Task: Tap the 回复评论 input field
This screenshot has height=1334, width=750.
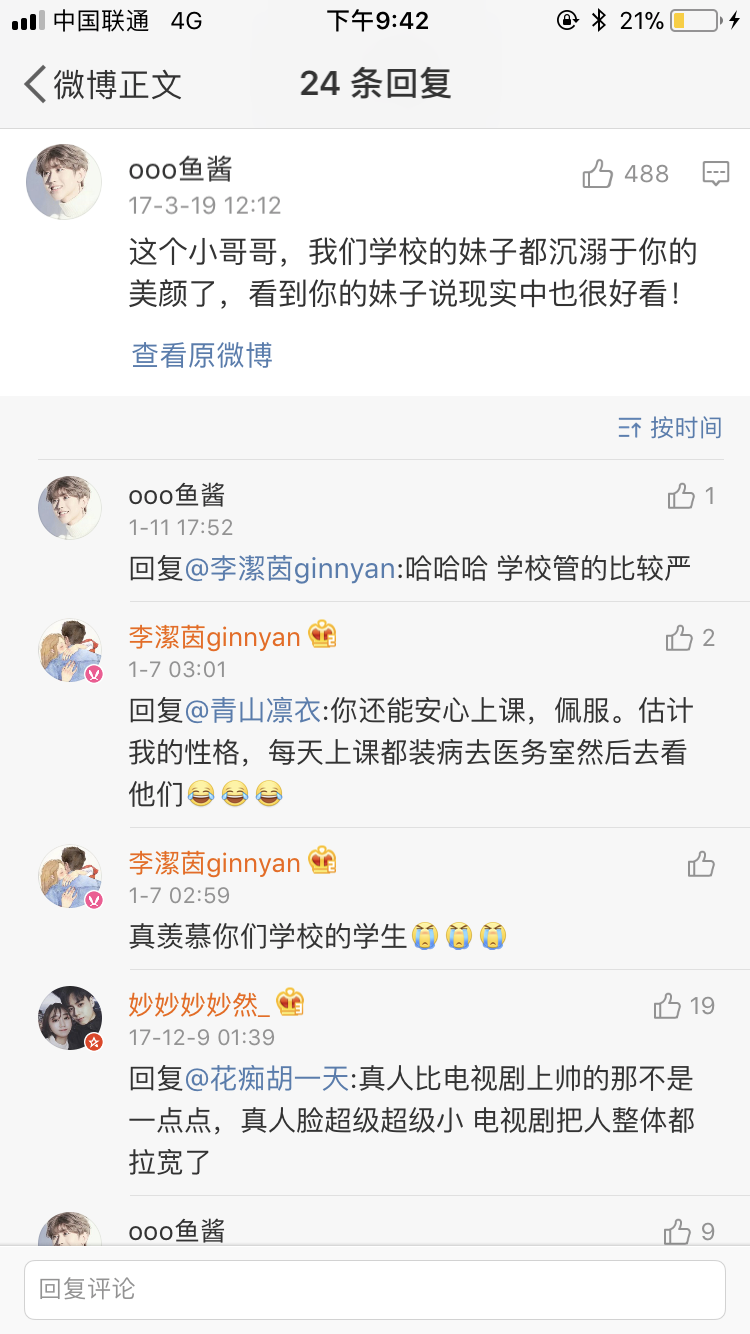Action: click(x=375, y=1289)
